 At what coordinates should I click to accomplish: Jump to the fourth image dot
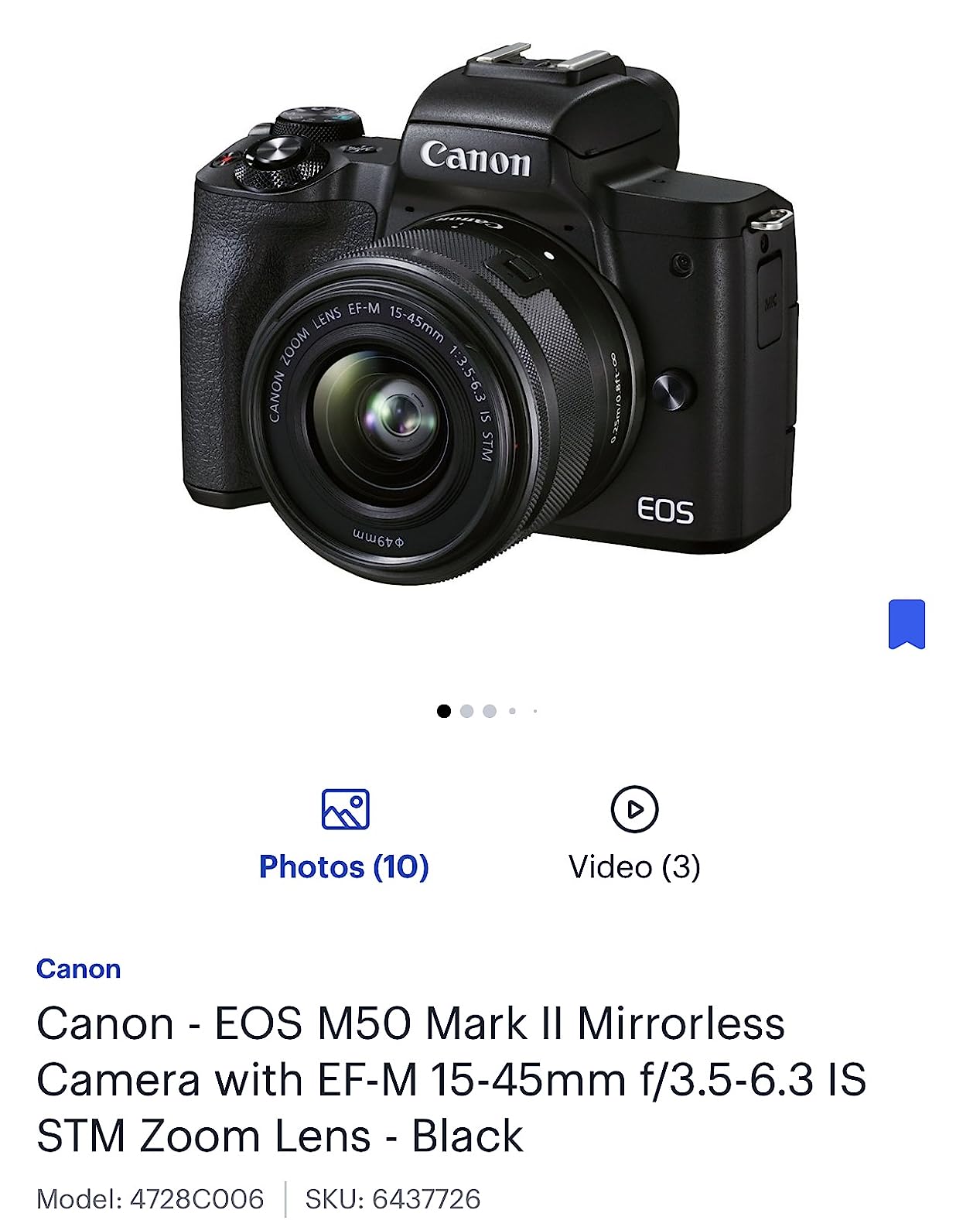(x=510, y=710)
